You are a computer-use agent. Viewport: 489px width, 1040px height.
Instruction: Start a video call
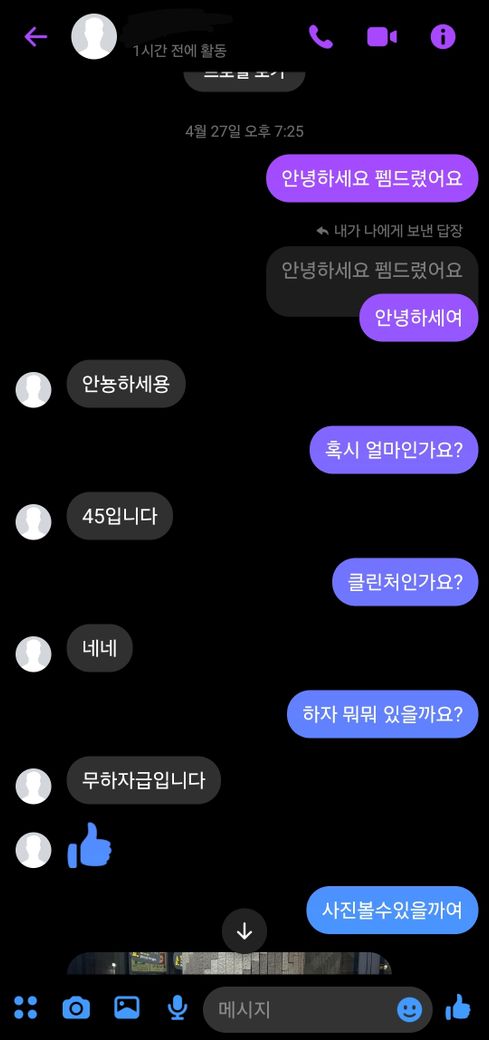382,36
